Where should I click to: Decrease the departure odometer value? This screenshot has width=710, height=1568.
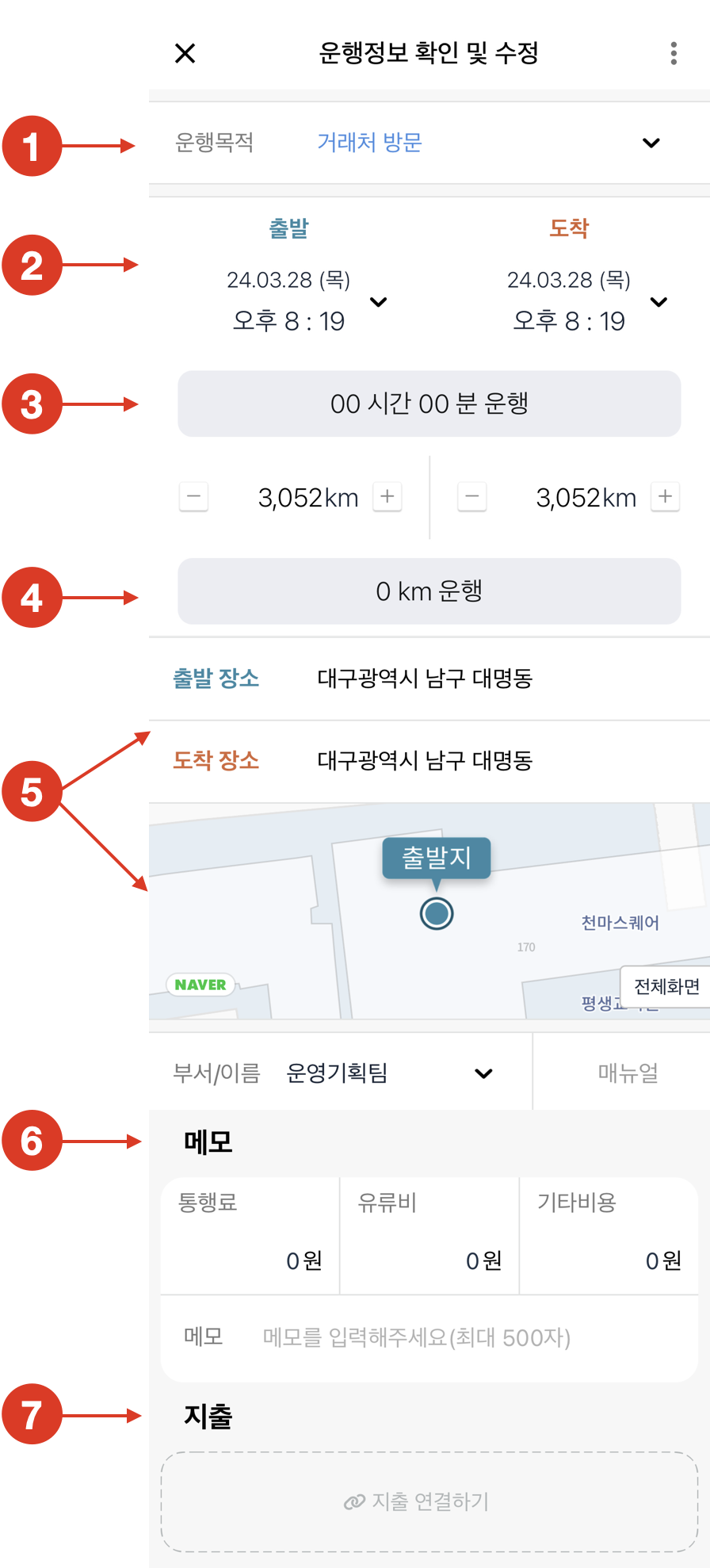tap(194, 497)
